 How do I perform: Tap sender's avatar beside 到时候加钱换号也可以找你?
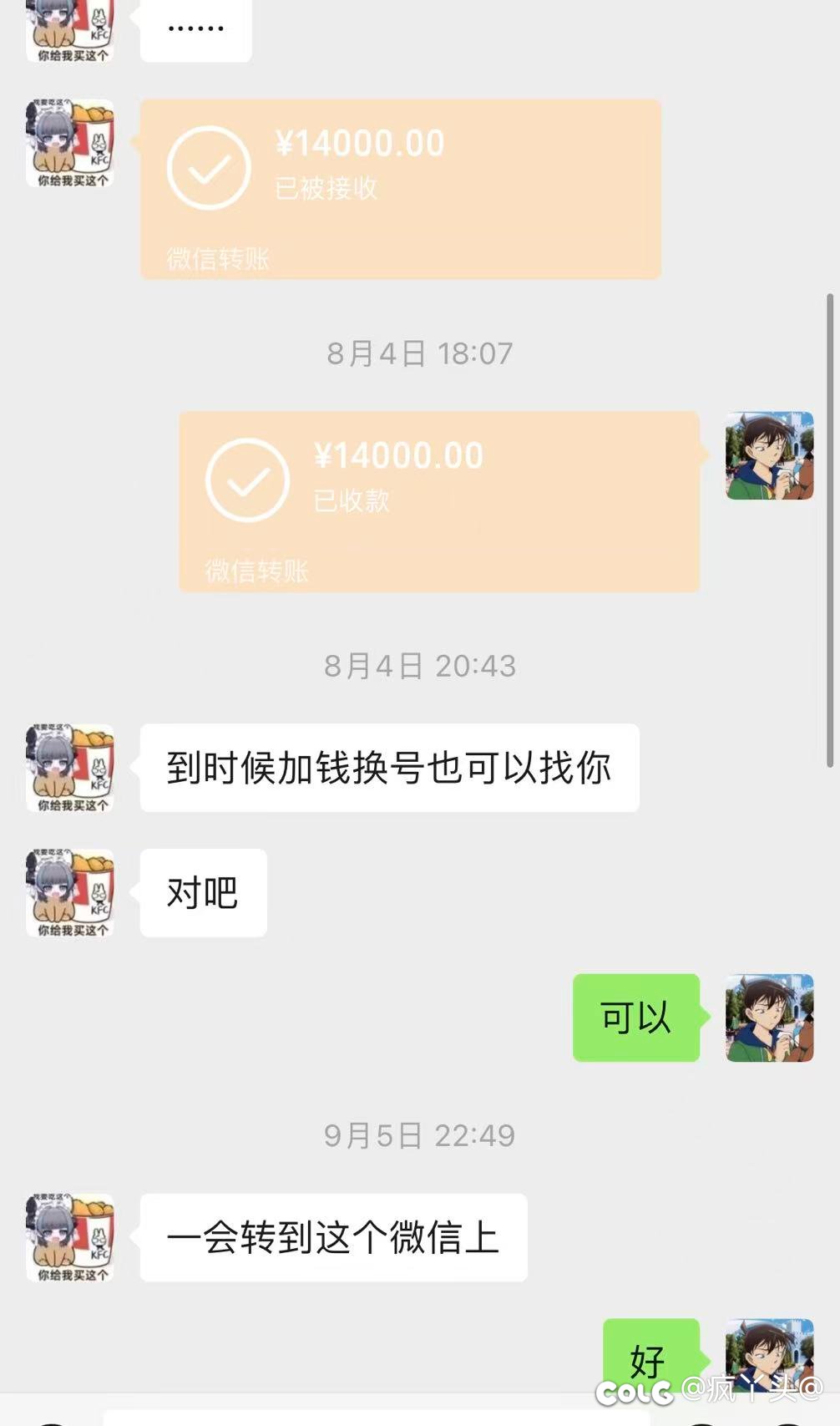tap(70, 768)
